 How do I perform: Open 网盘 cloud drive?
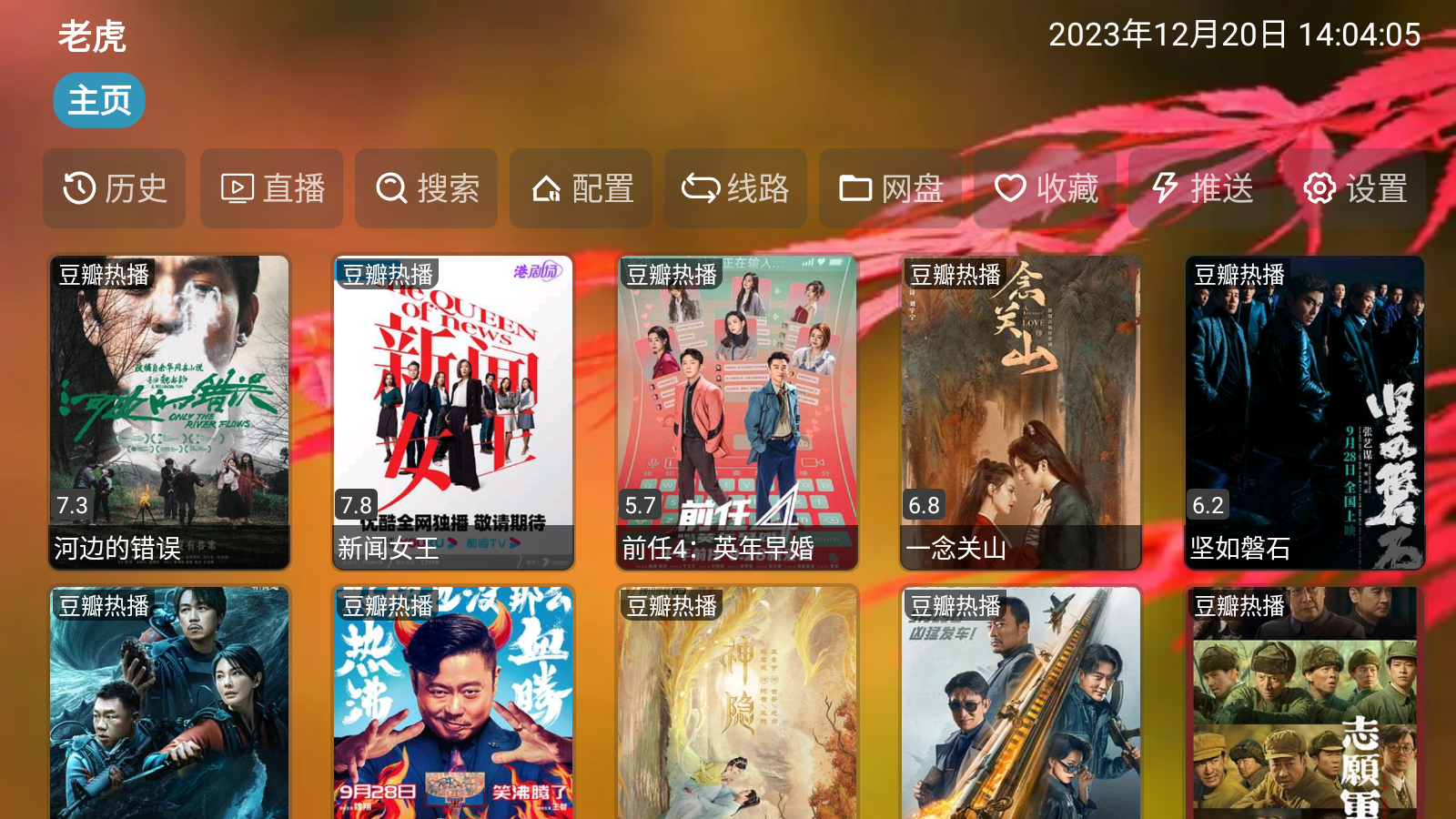[891, 188]
